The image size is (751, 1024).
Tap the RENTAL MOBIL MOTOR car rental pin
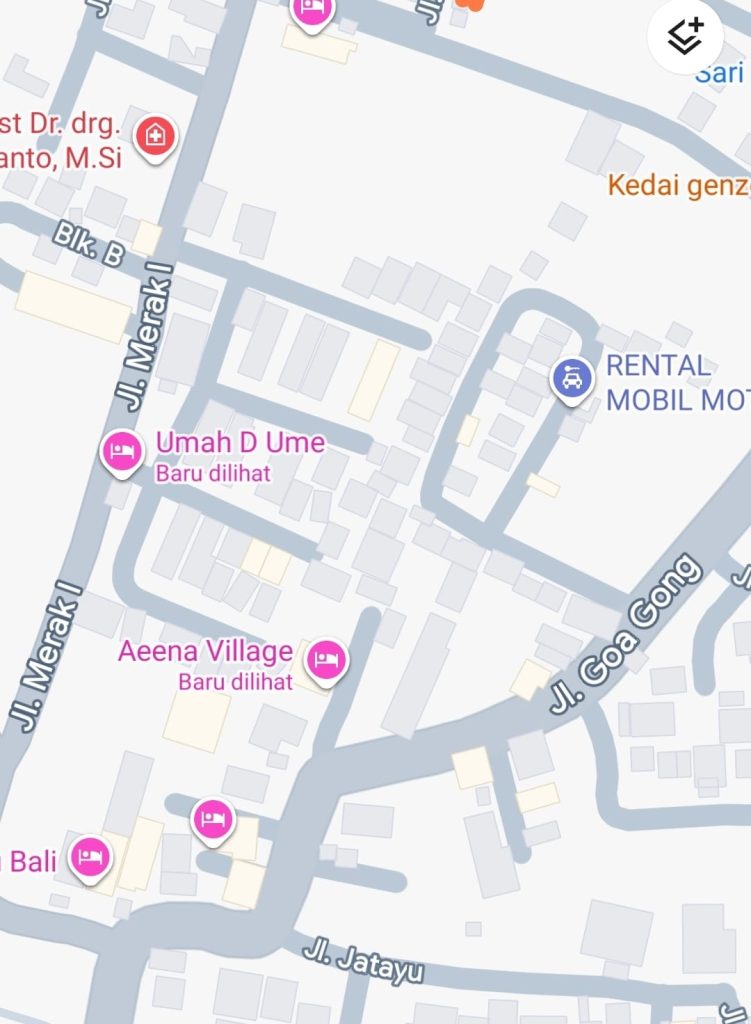point(572,380)
